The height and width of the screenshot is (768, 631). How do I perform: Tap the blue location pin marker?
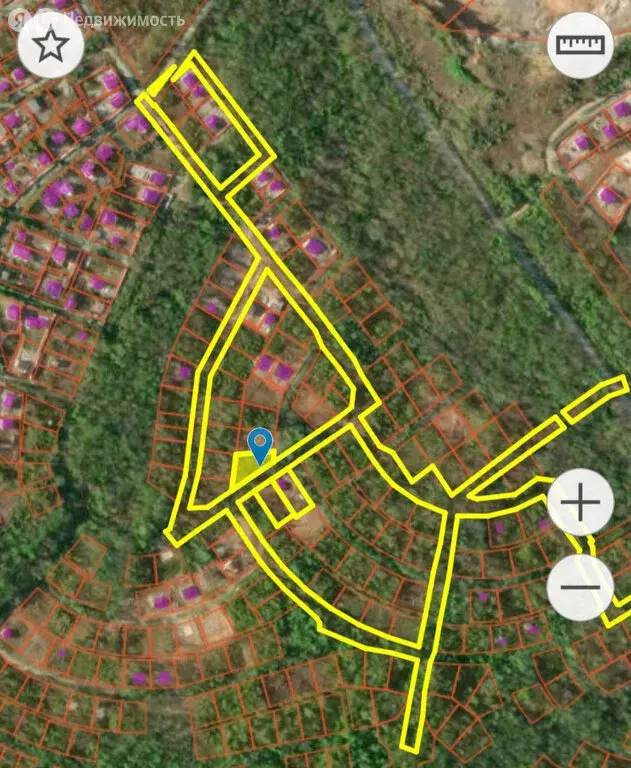pyautogui.click(x=260, y=445)
